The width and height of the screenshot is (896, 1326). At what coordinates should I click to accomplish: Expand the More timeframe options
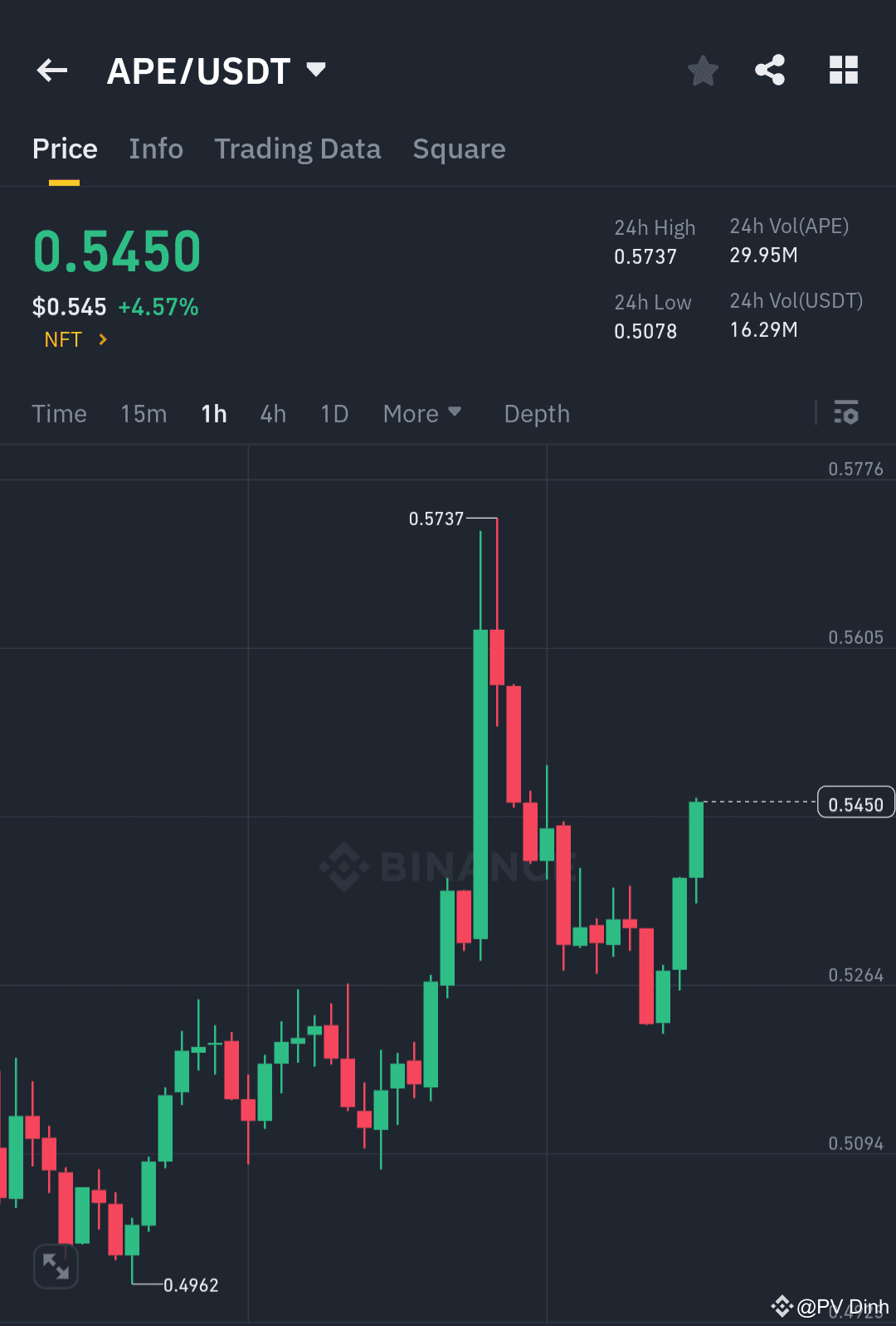pos(422,413)
